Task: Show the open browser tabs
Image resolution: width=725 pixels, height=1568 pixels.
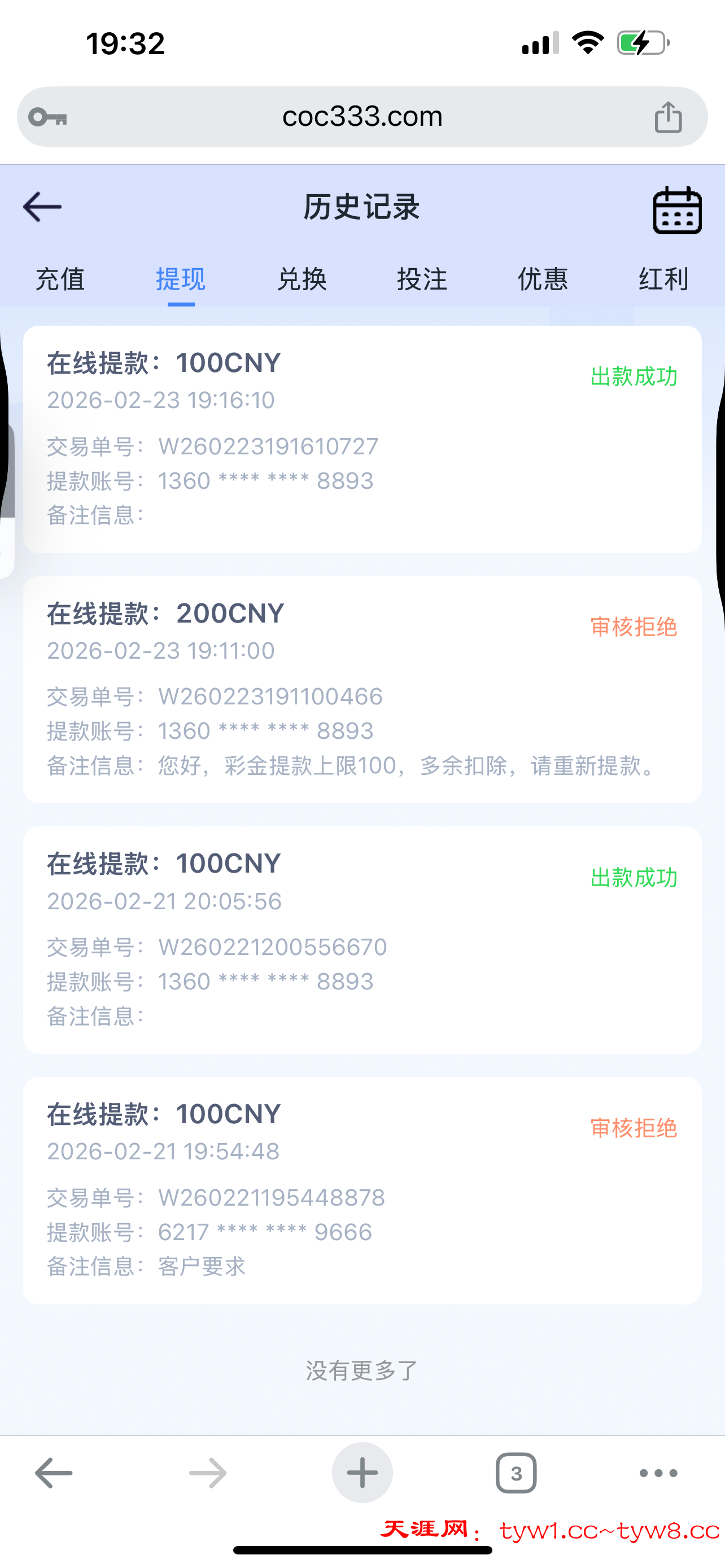Action: pyautogui.click(x=516, y=1473)
